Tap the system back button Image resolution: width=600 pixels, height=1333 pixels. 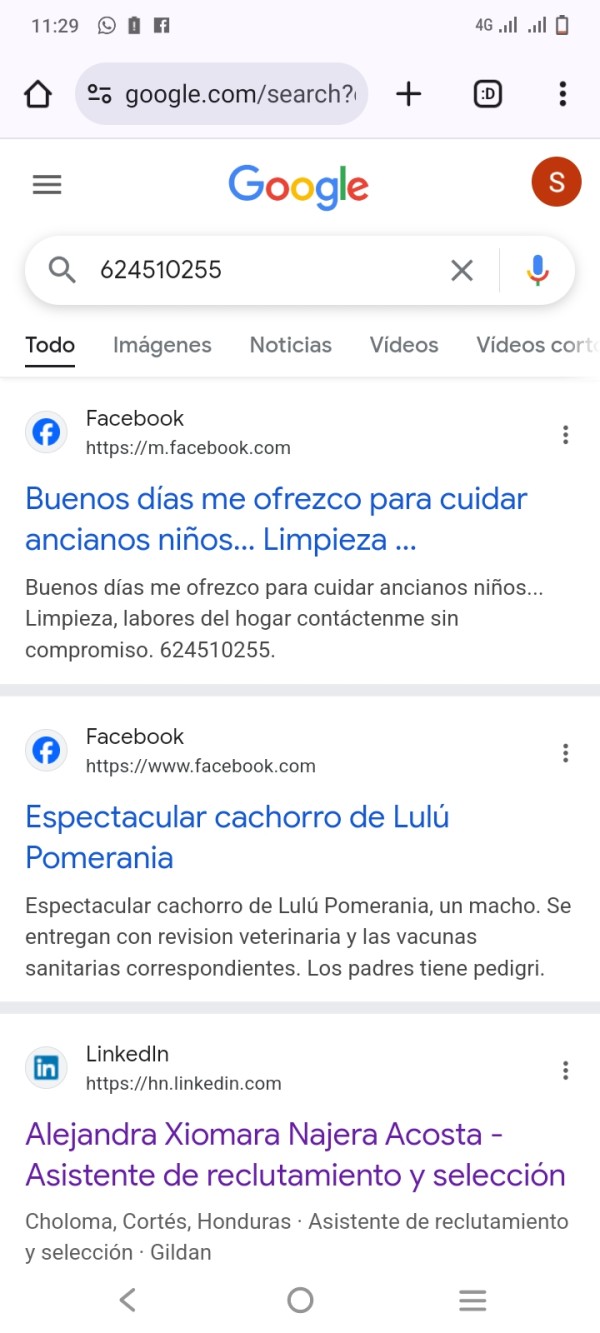pyautogui.click(x=127, y=1300)
